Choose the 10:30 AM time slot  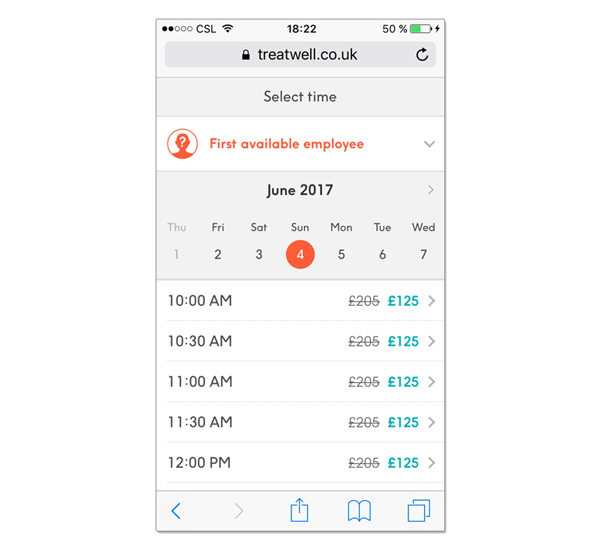tap(300, 341)
